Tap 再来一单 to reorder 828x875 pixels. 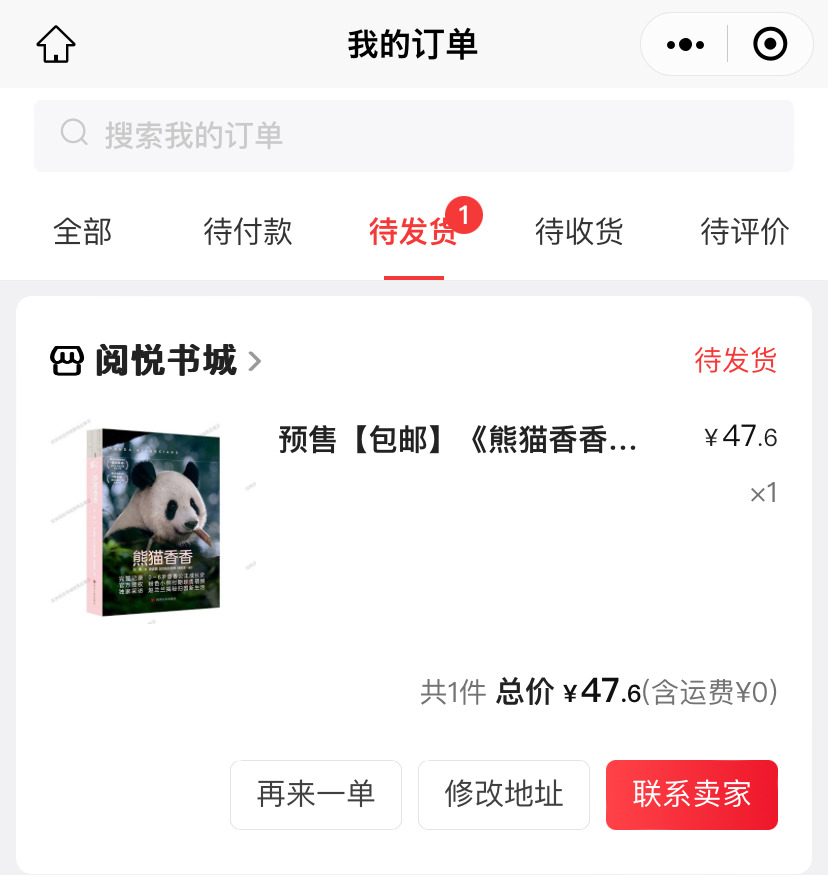click(316, 795)
